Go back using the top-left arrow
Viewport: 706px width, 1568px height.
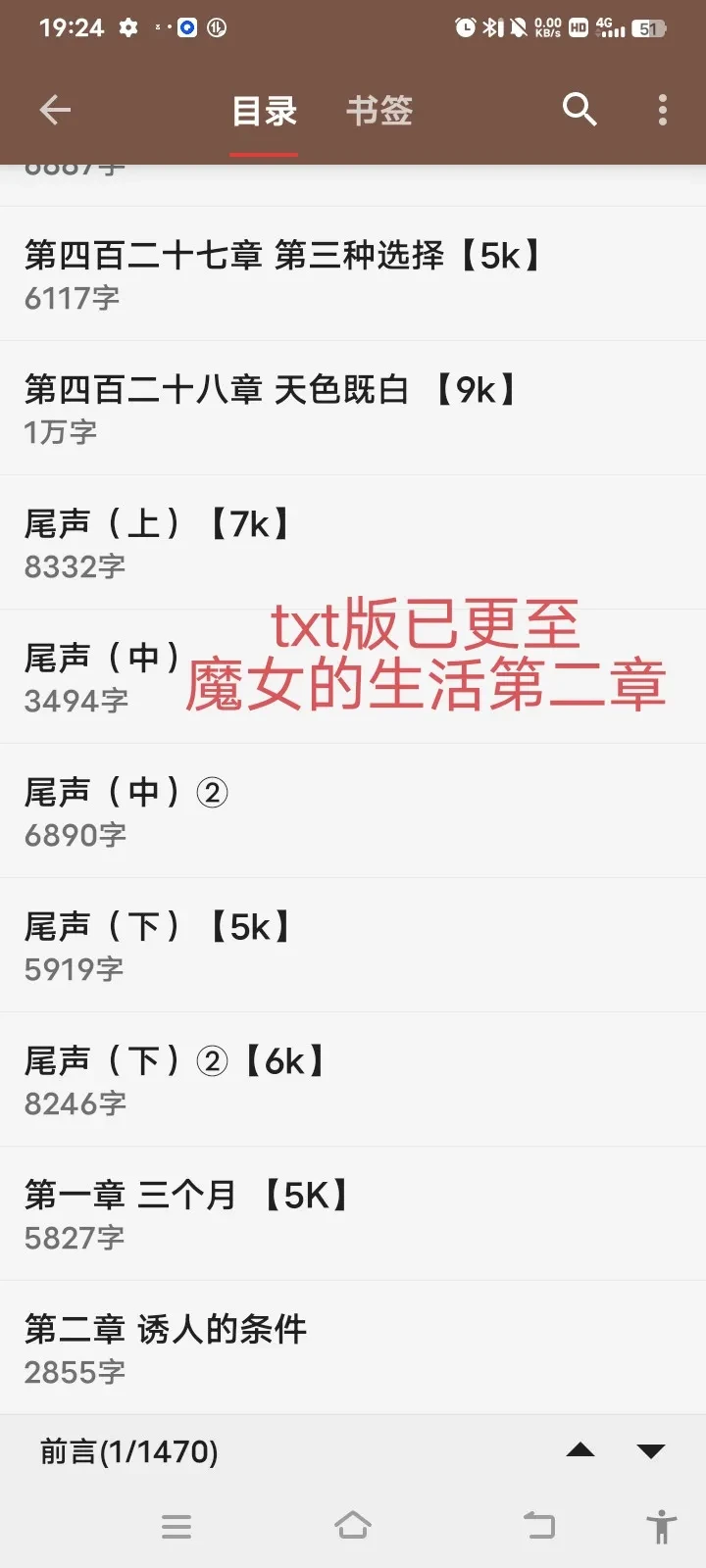pos(55,110)
